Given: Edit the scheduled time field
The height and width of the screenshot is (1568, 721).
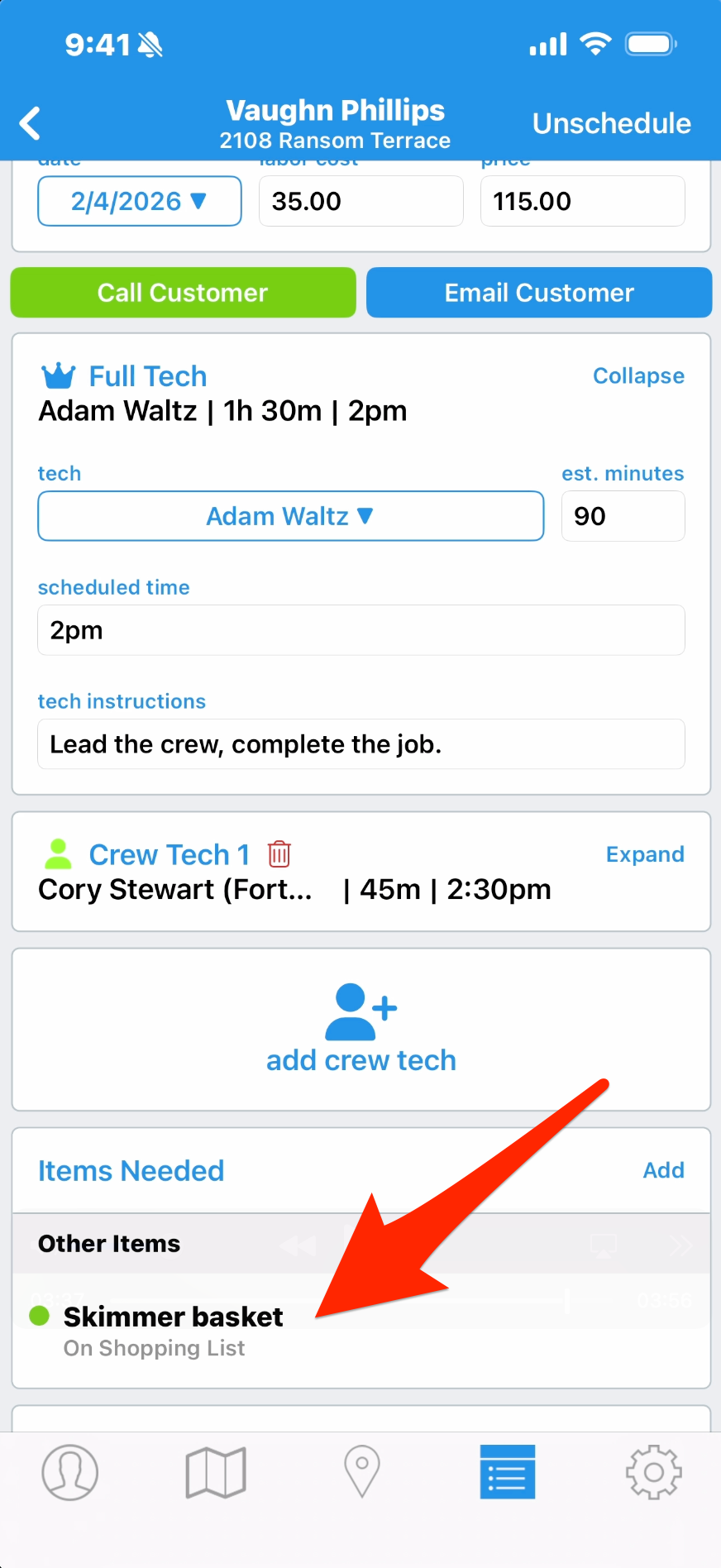Looking at the screenshot, I should (x=360, y=630).
